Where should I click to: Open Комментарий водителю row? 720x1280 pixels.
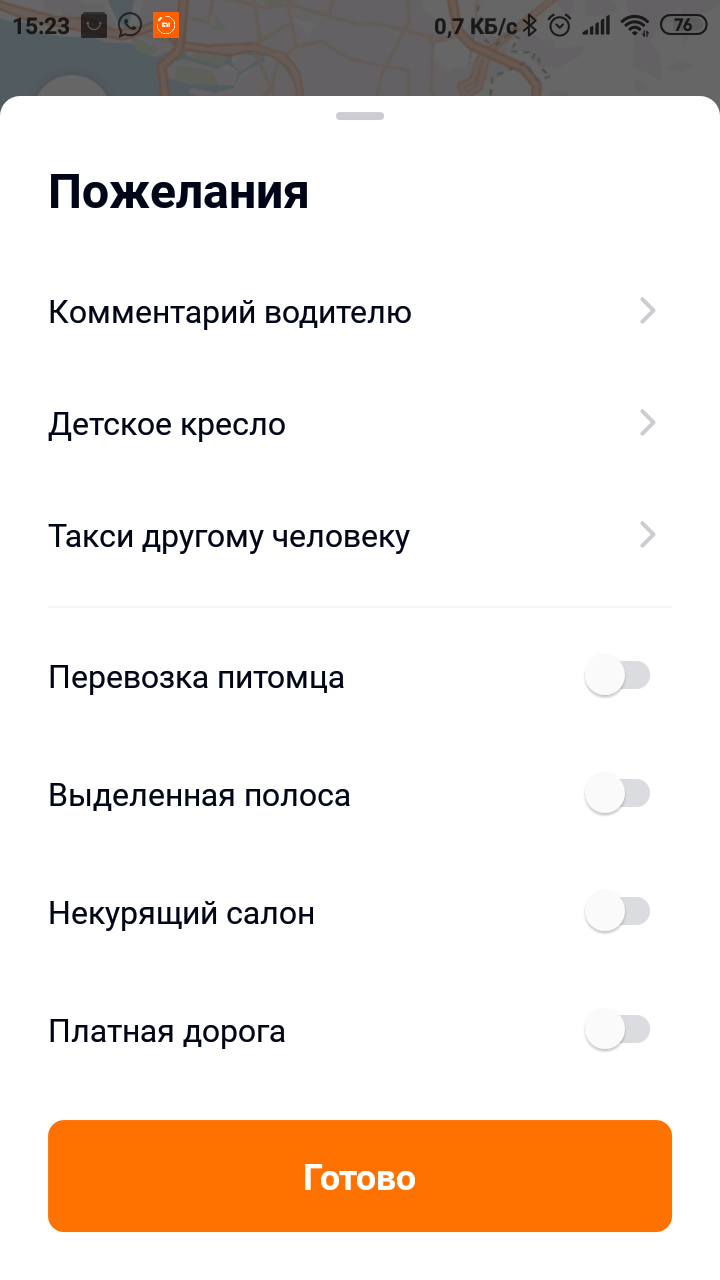(x=360, y=312)
